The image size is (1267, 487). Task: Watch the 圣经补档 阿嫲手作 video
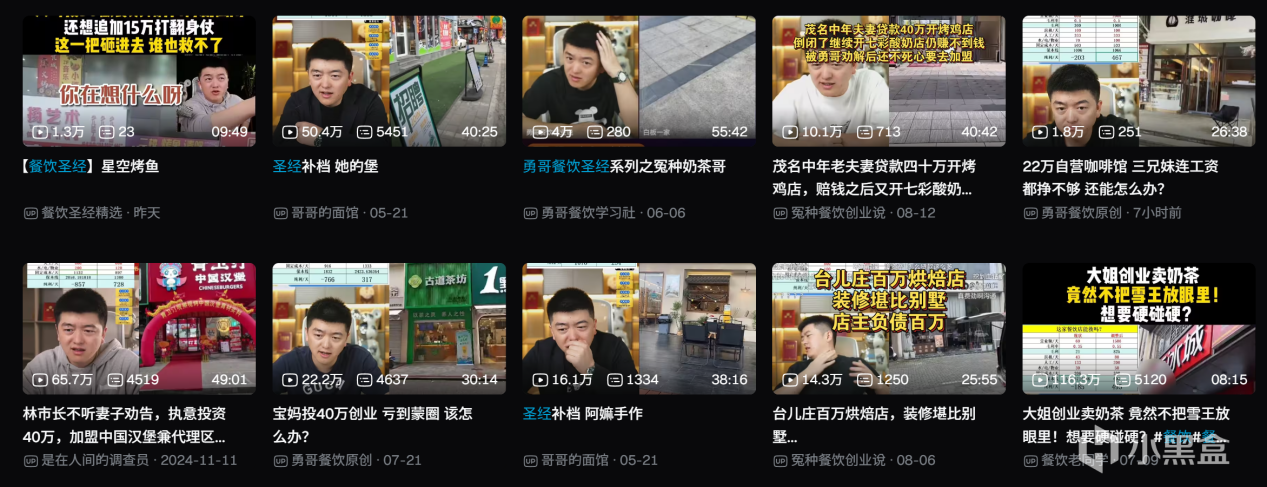click(x=639, y=329)
